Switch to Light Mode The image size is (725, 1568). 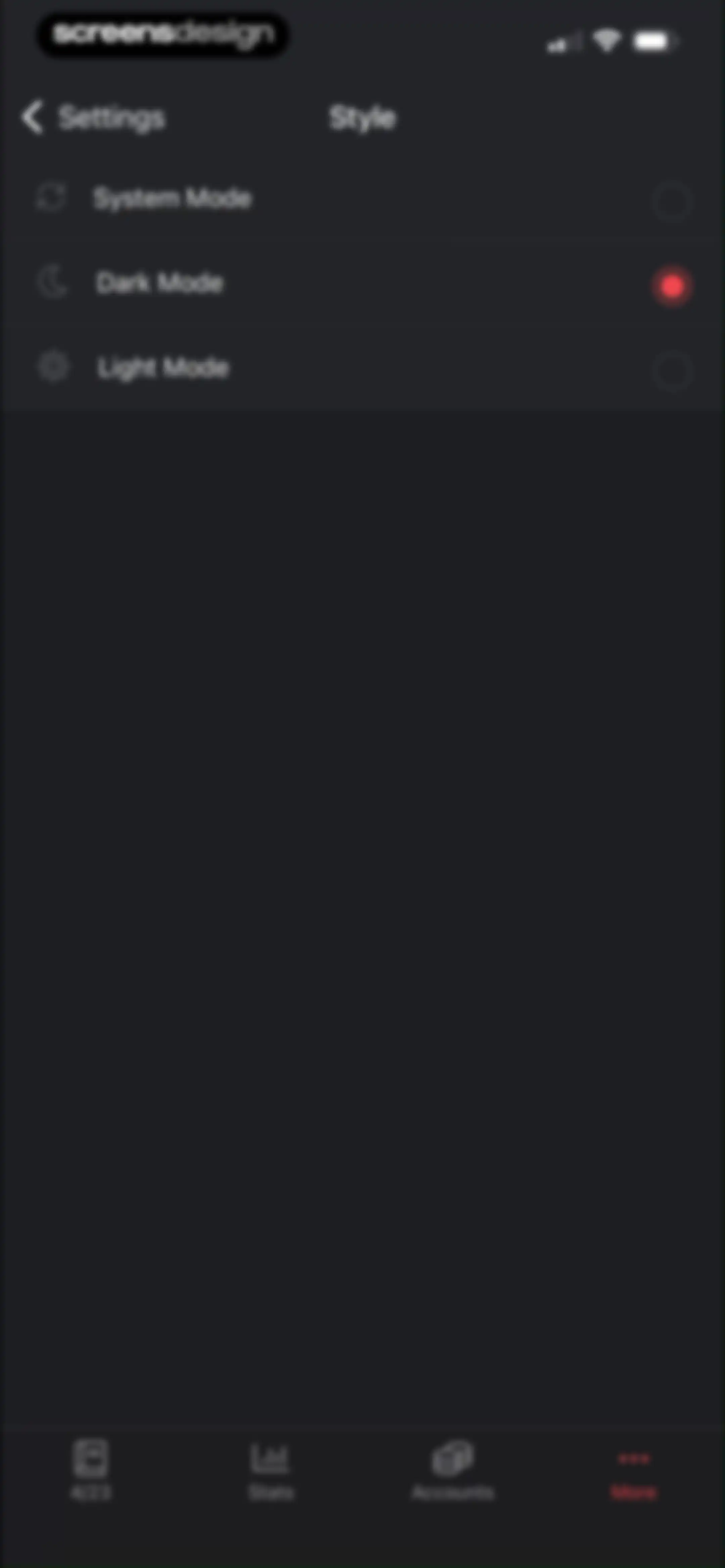click(362, 368)
